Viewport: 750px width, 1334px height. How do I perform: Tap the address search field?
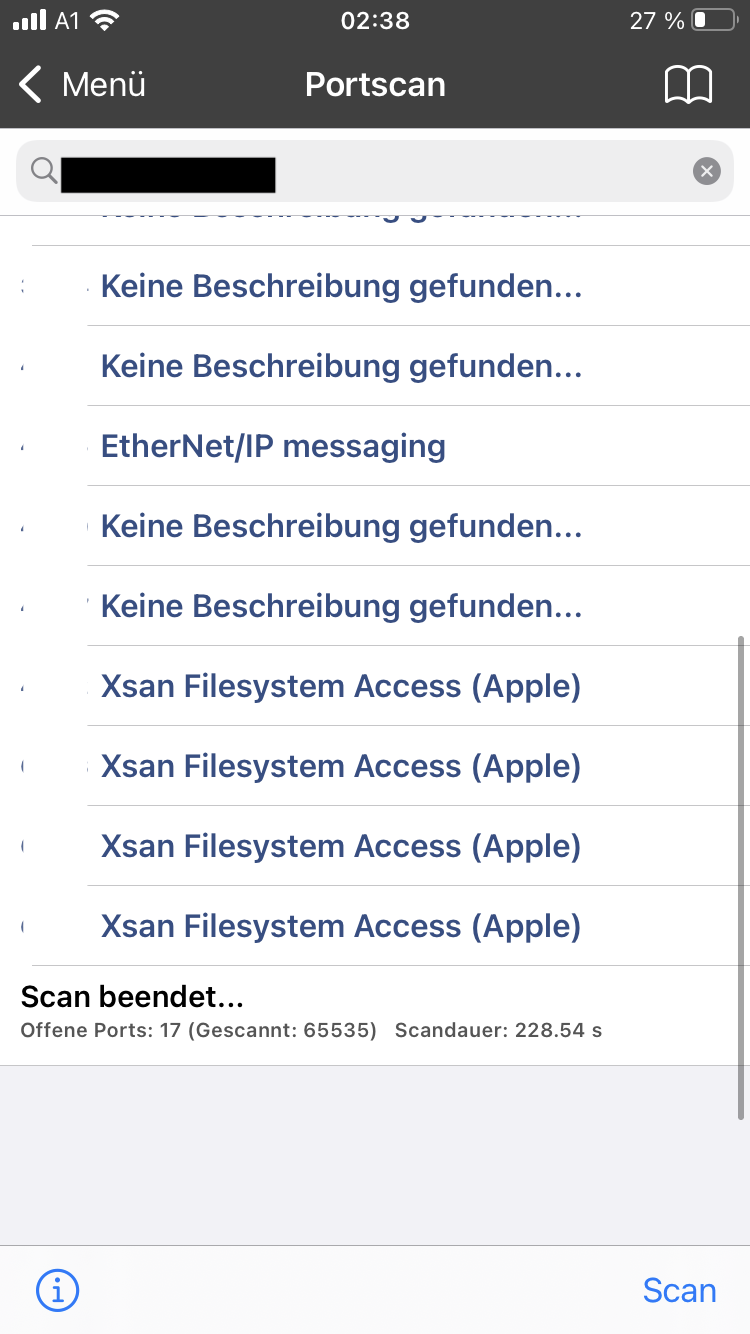tap(375, 172)
